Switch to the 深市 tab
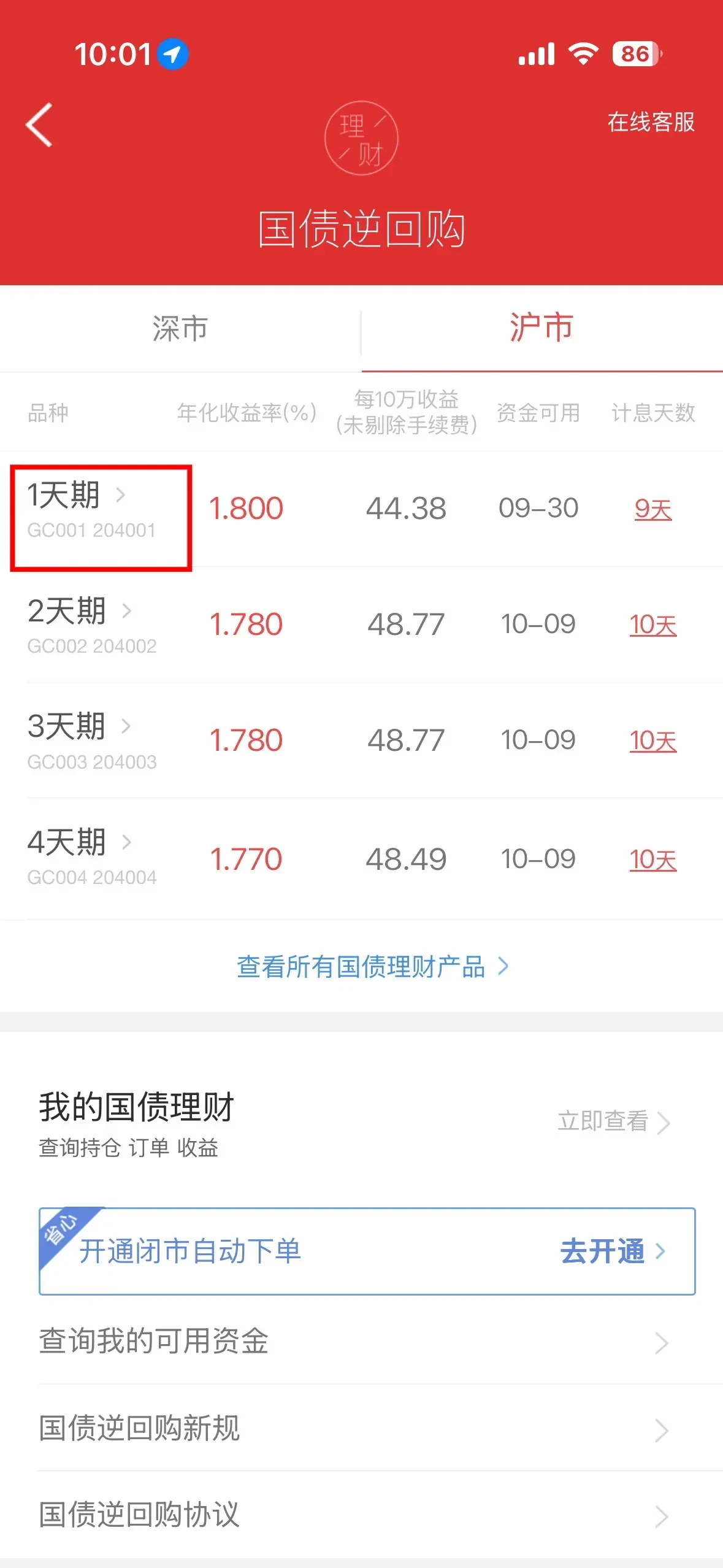Screen dimensions: 723x1568 (180, 329)
